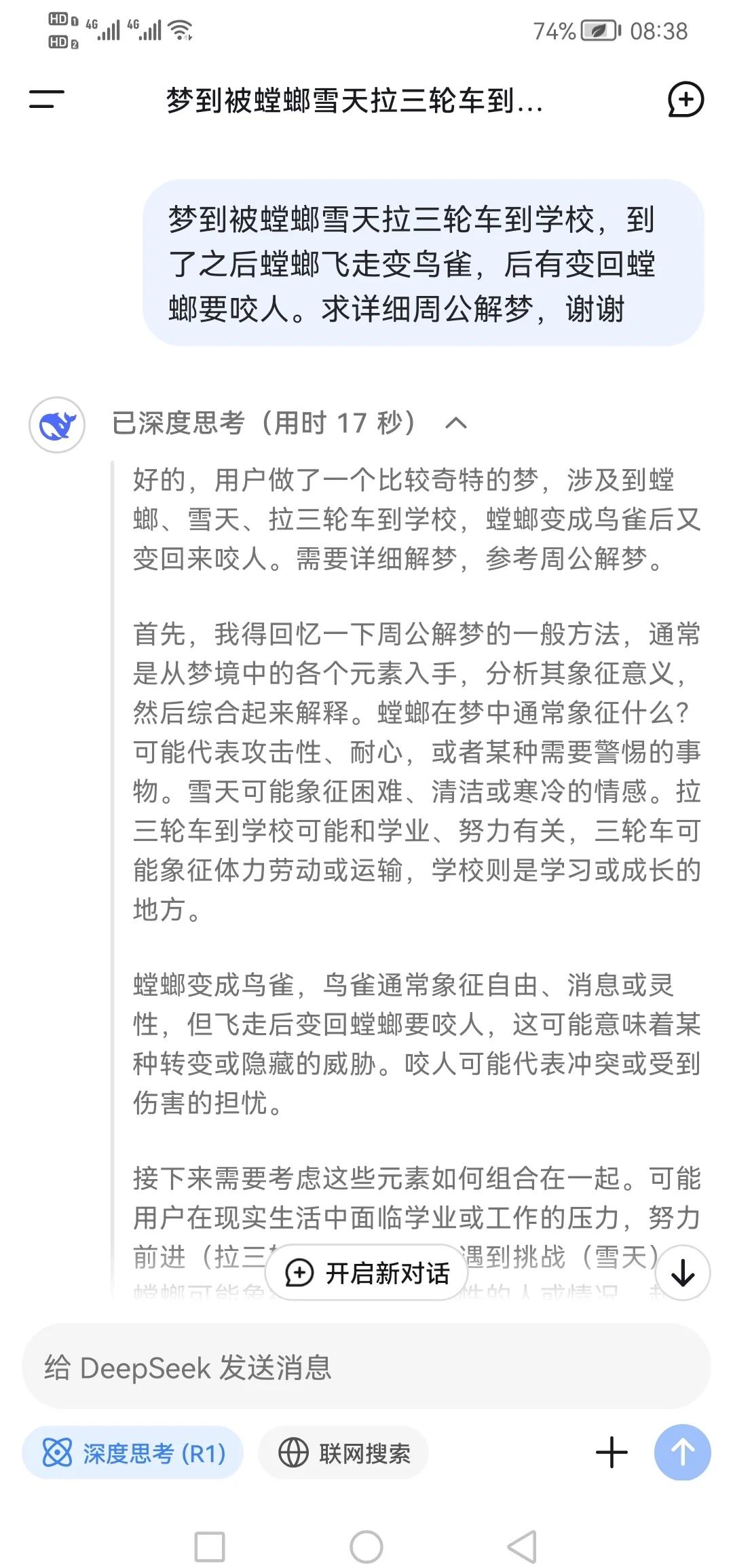Focus the 给 DeepSeek 发送消息 input field
733x1568 pixels.
366,1367
